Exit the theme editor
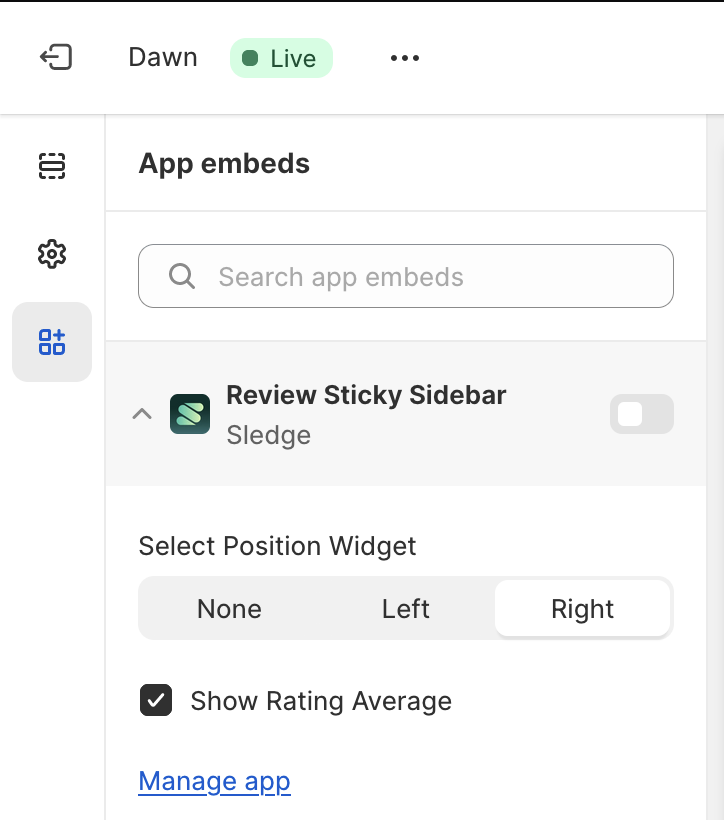This screenshot has width=724, height=820. point(57,57)
